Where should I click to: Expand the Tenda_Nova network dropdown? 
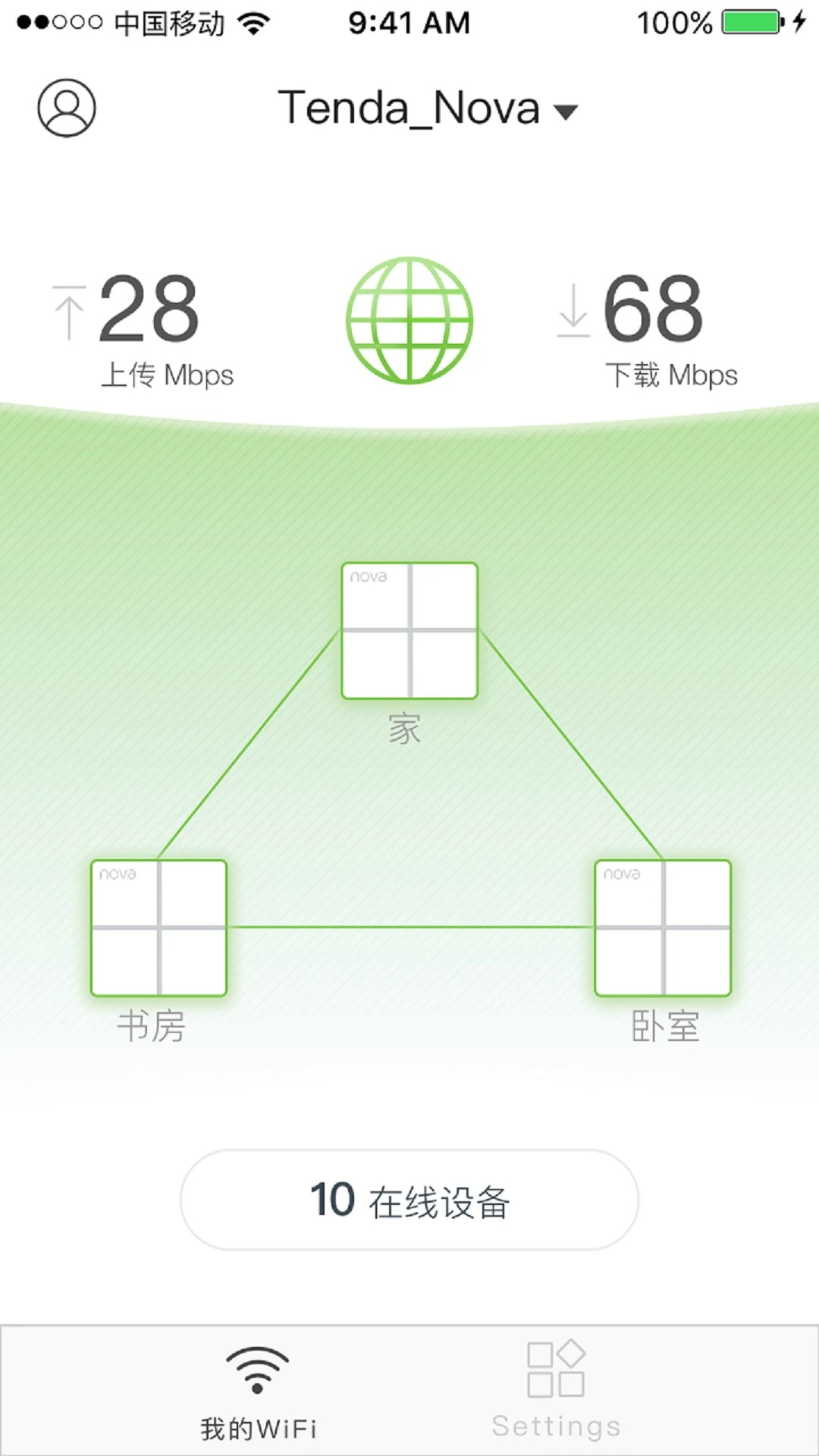click(428, 108)
